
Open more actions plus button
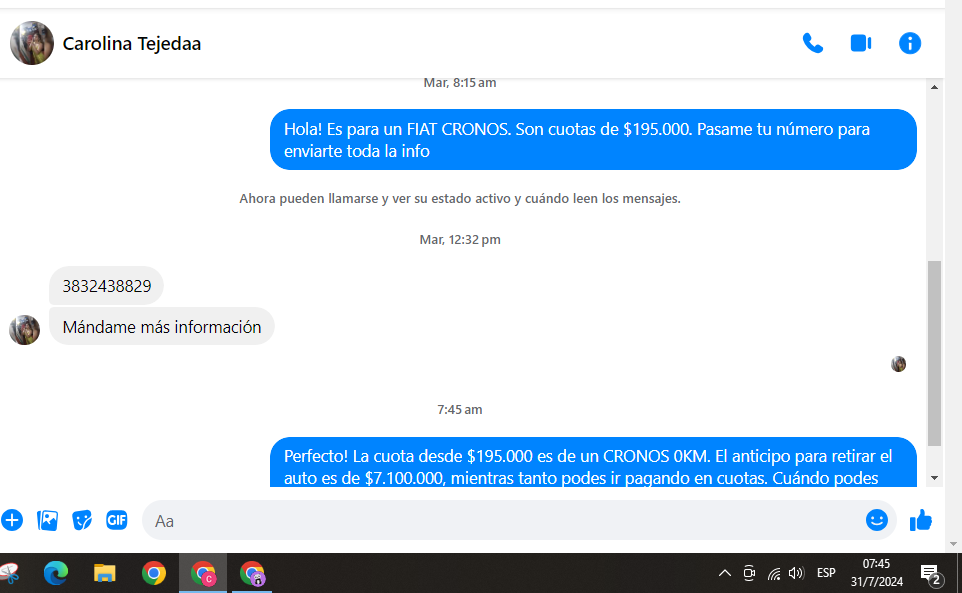12,520
